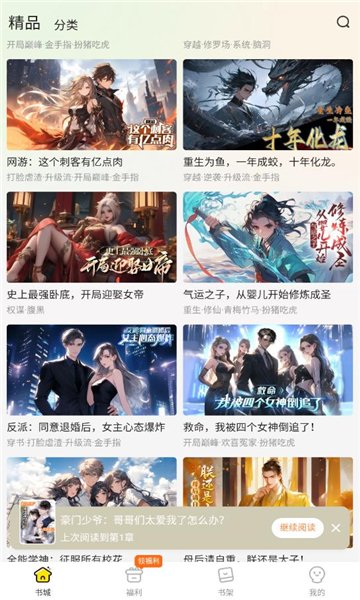Viewport: 360px width, 600px height.
Task: Select the 精品 tab
Action: pyautogui.click(x=24, y=23)
